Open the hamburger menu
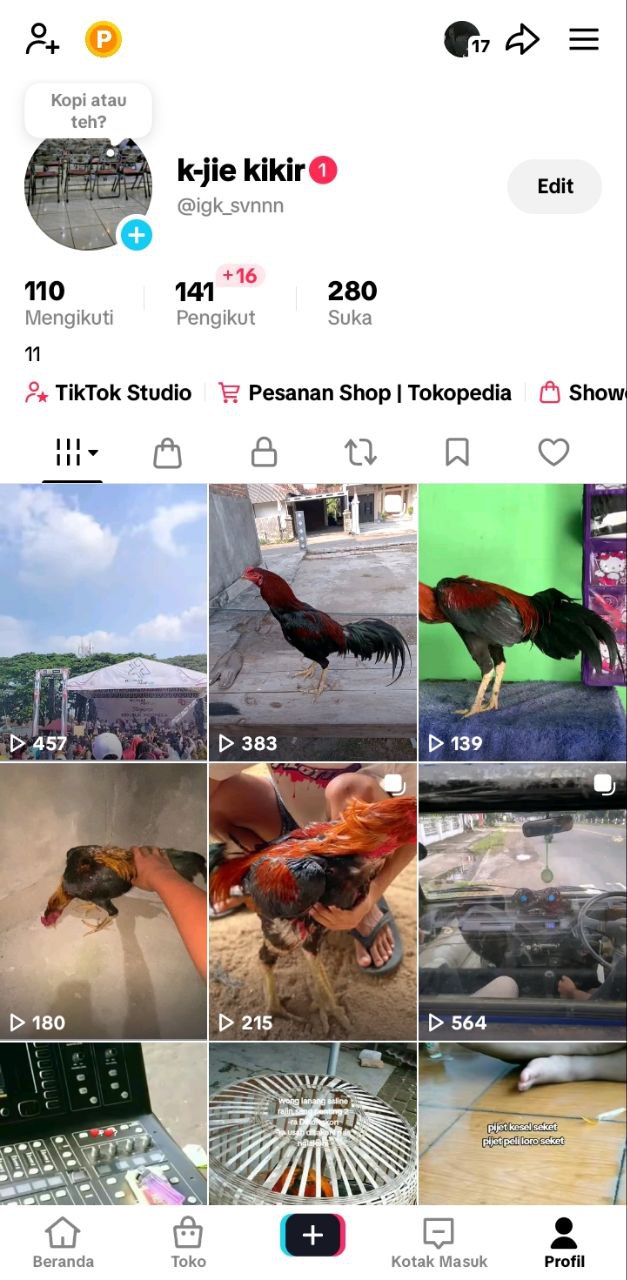Screen dimensions: 627x1280 (x=584, y=40)
